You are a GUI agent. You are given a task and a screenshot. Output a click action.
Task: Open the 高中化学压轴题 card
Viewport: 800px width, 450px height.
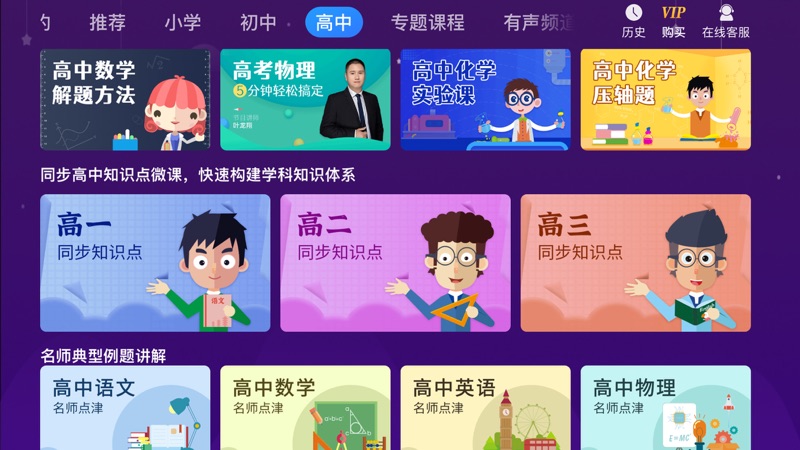point(665,99)
